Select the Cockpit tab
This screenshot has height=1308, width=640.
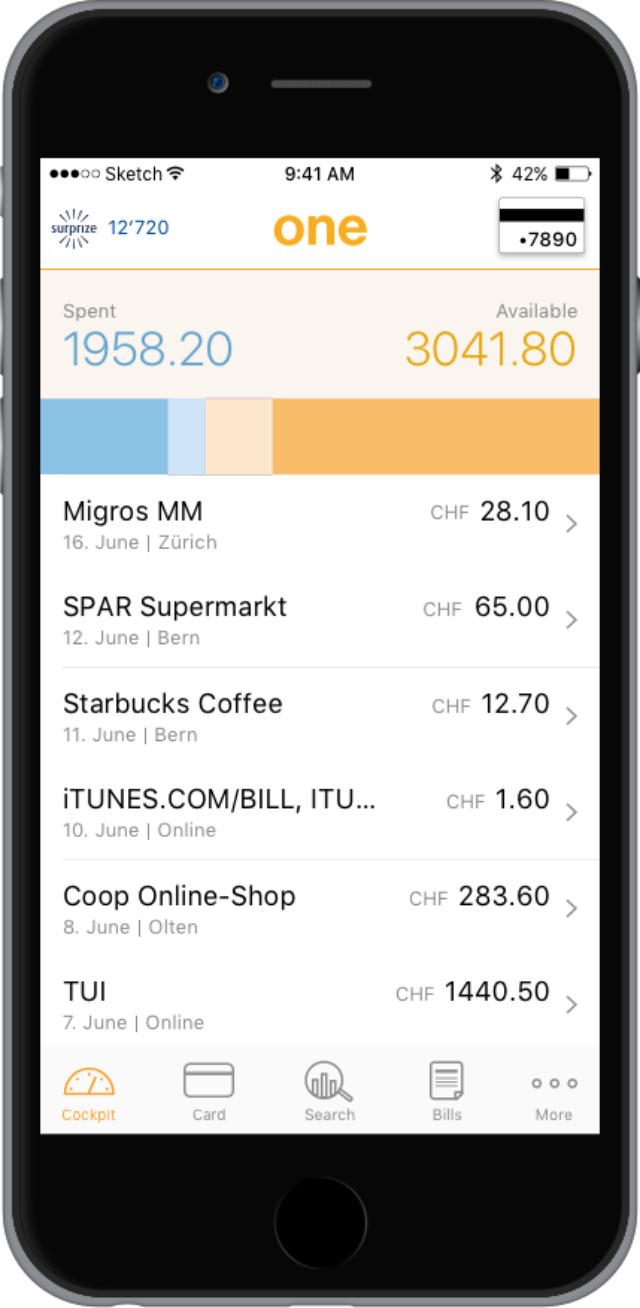pos(89,1093)
